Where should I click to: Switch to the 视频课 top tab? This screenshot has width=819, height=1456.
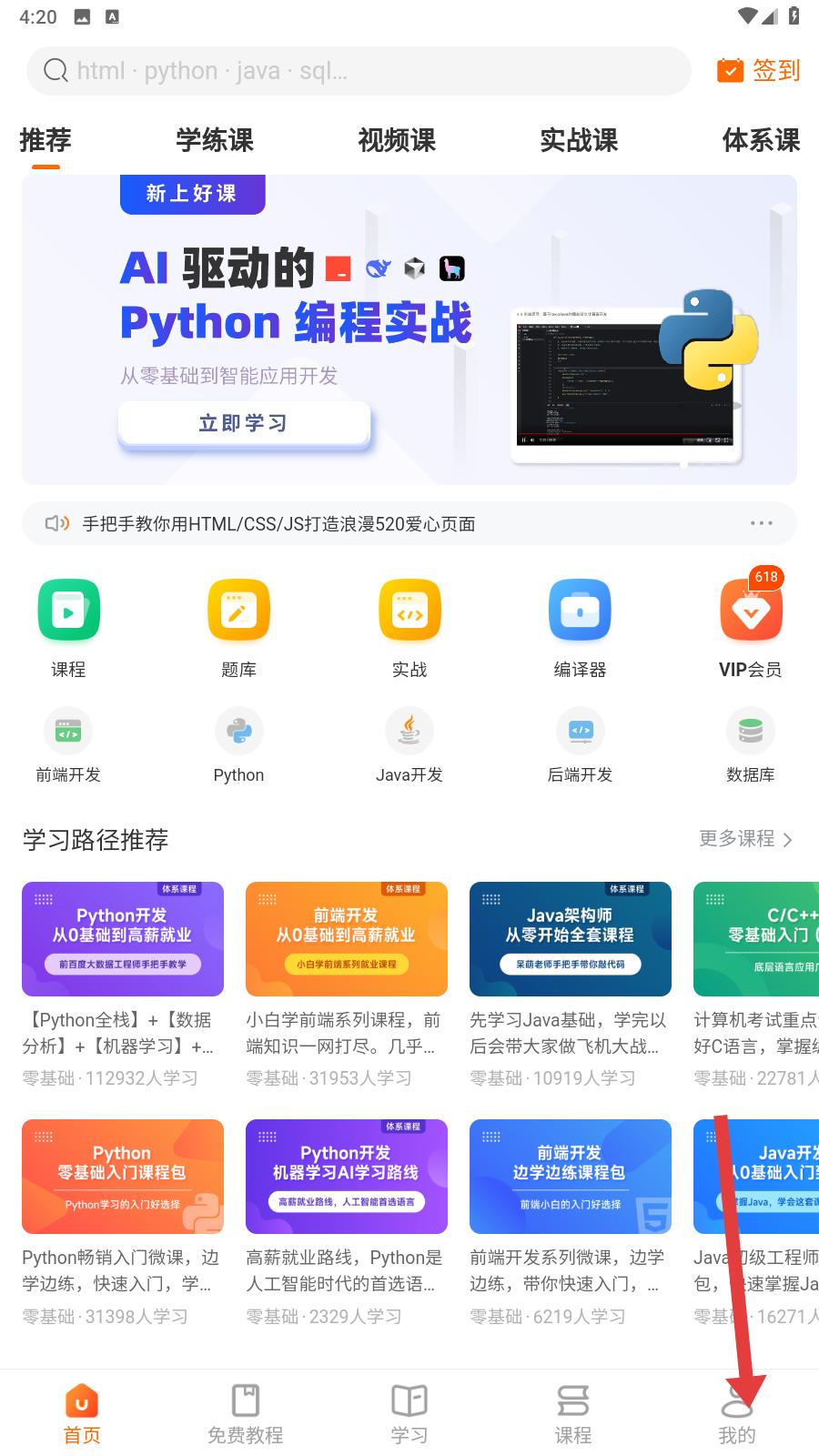coord(397,140)
